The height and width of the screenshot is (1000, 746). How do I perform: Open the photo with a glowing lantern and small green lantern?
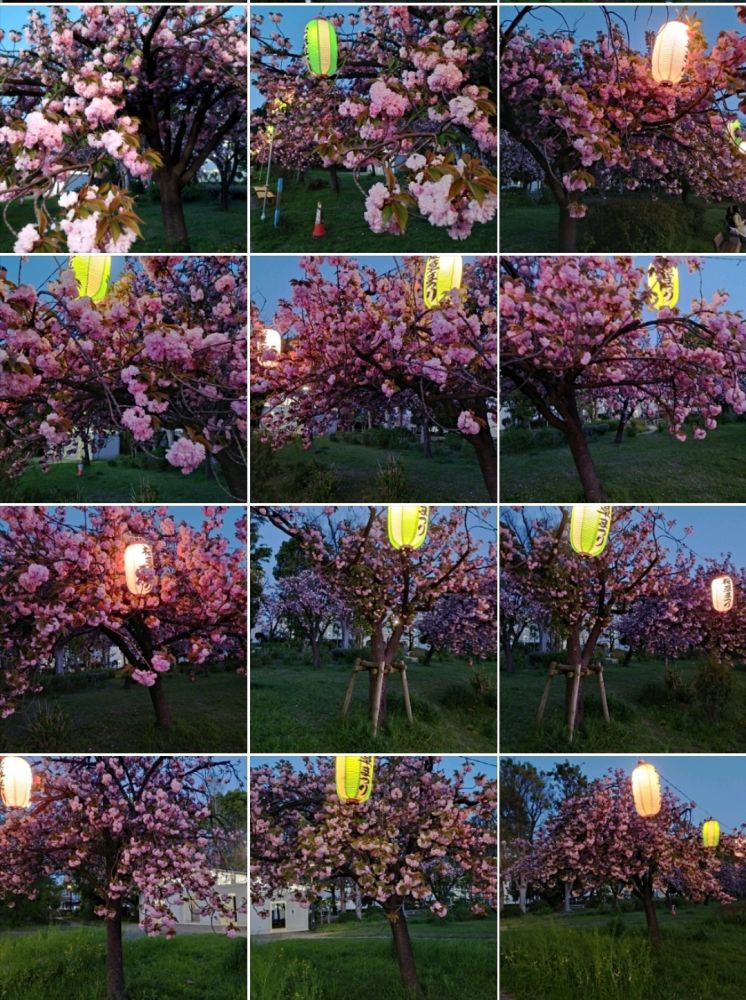(x=622, y=878)
